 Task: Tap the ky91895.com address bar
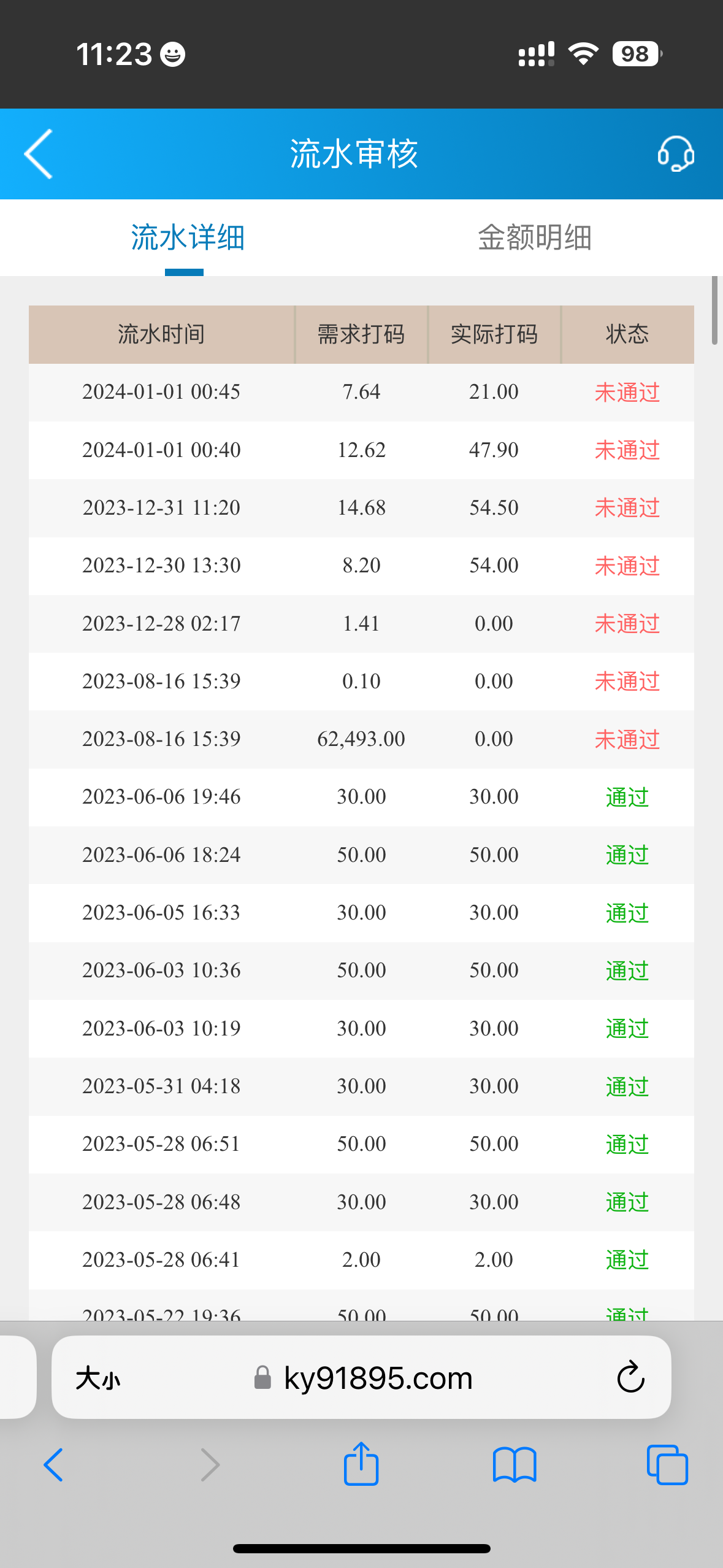tap(378, 1378)
